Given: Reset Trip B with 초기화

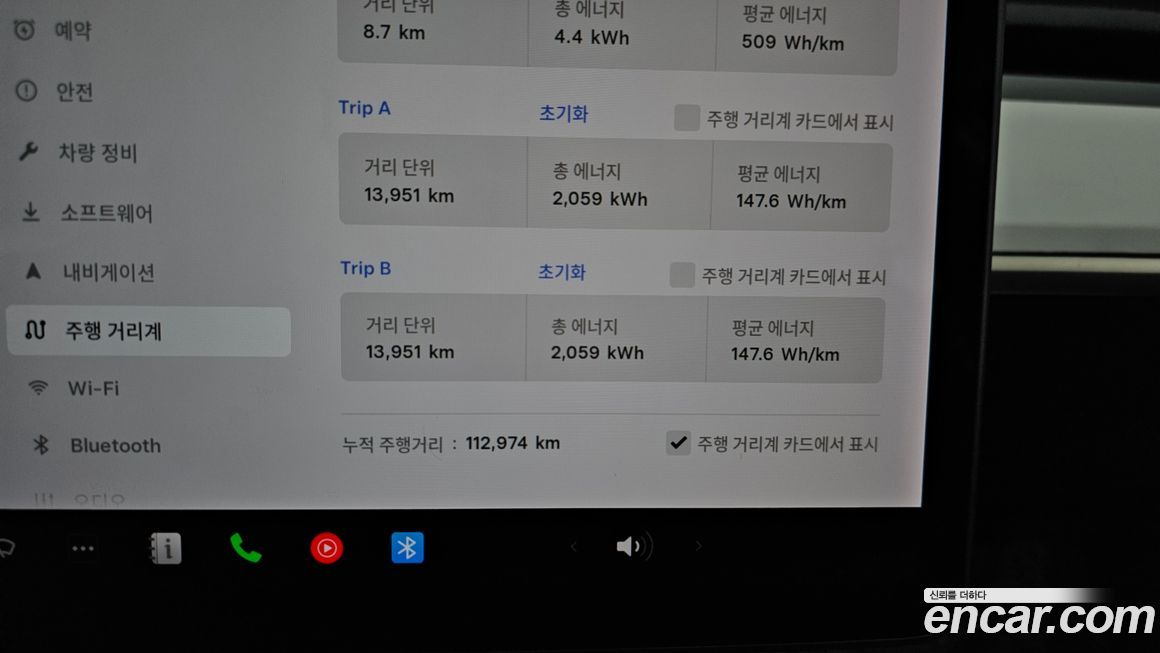Looking at the screenshot, I should 561,272.
